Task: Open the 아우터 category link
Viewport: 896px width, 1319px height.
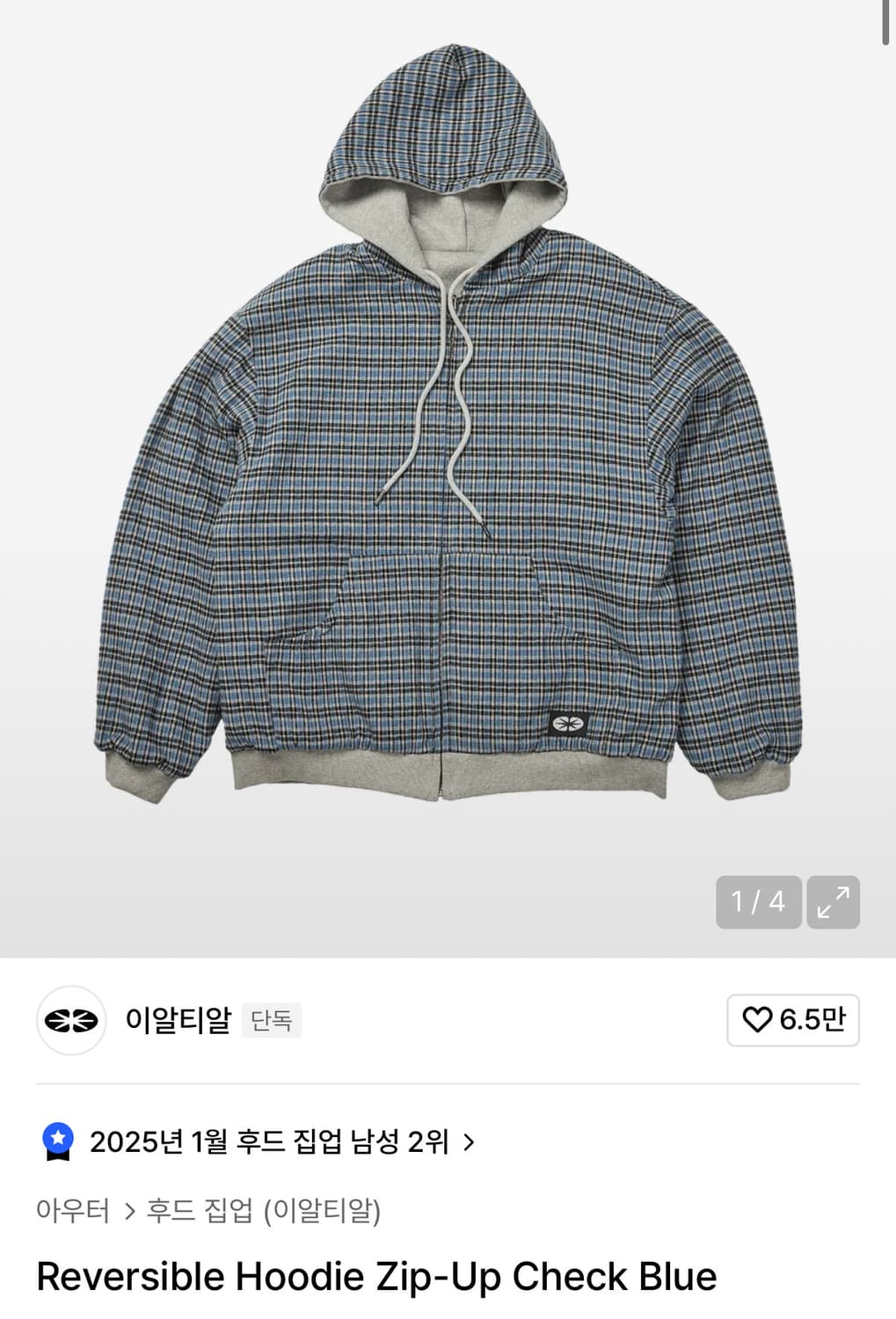Action: (70, 1210)
